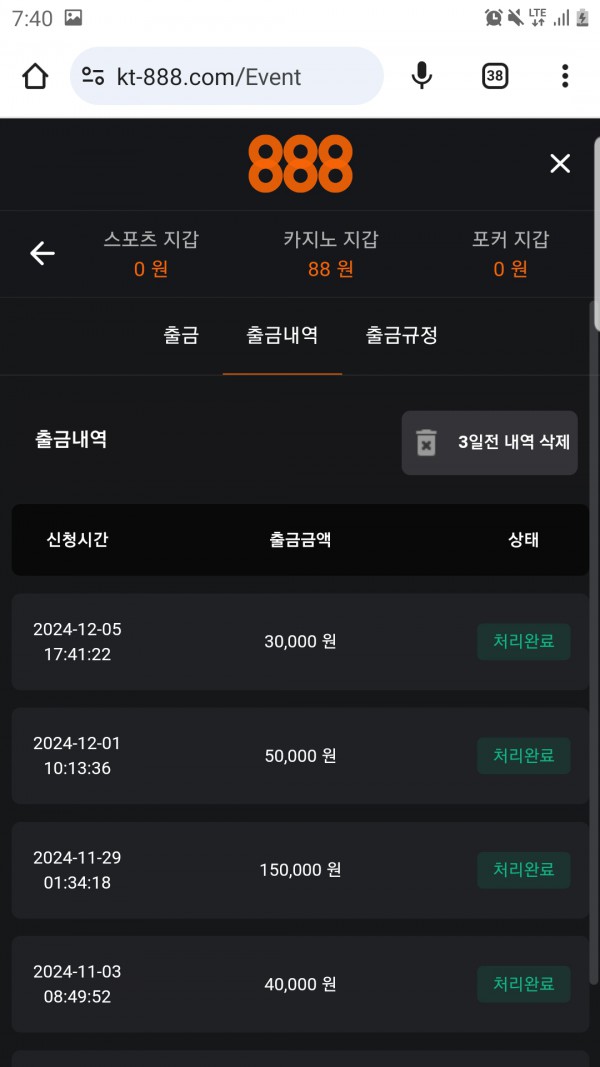Go to the browser home page
Screen dimensions: 600x1067
coord(35,76)
